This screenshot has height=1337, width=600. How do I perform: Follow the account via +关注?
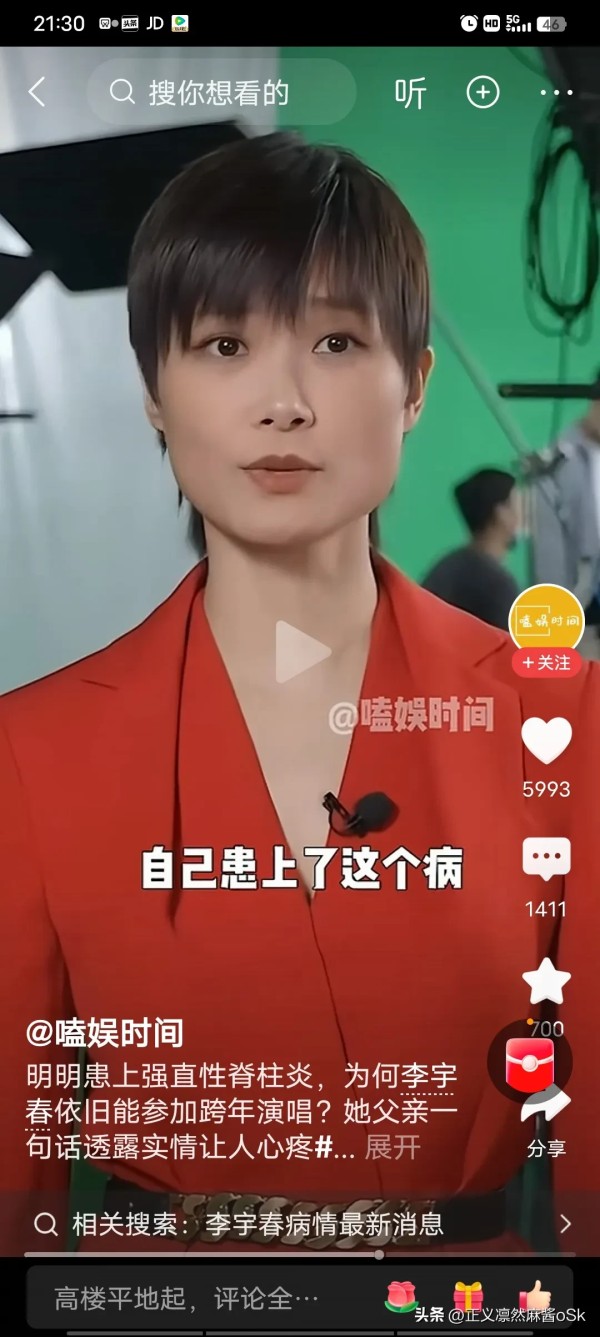tap(546, 663)
